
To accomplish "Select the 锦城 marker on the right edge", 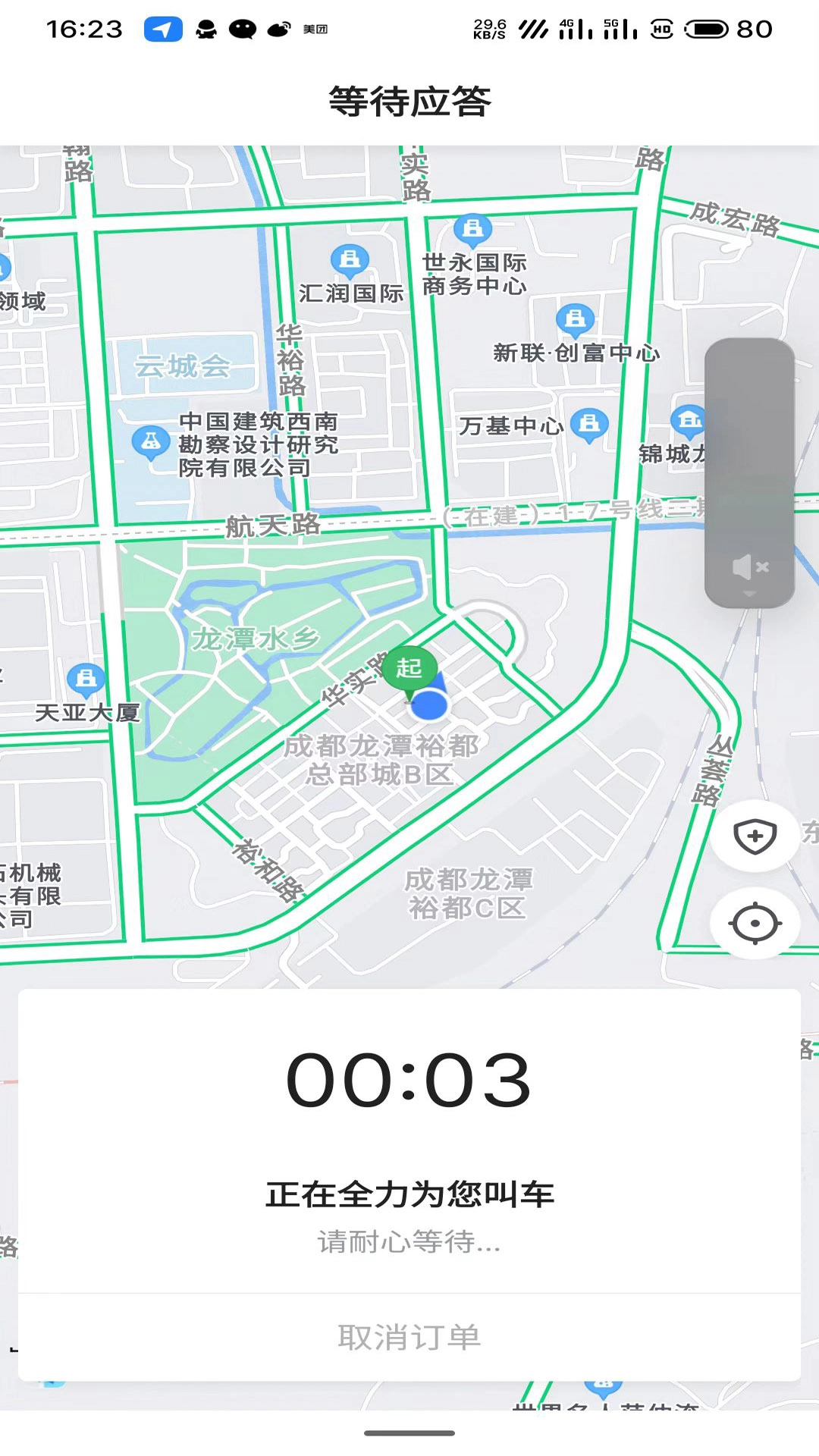I will pyautogui.click(x=689, y=419).
